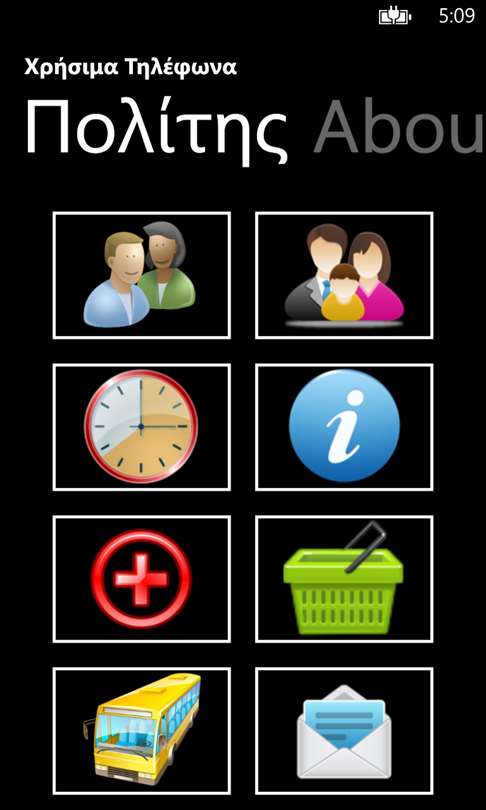Open the family with child tile
This screenshot has width=486, height=810.
(344, 275)
